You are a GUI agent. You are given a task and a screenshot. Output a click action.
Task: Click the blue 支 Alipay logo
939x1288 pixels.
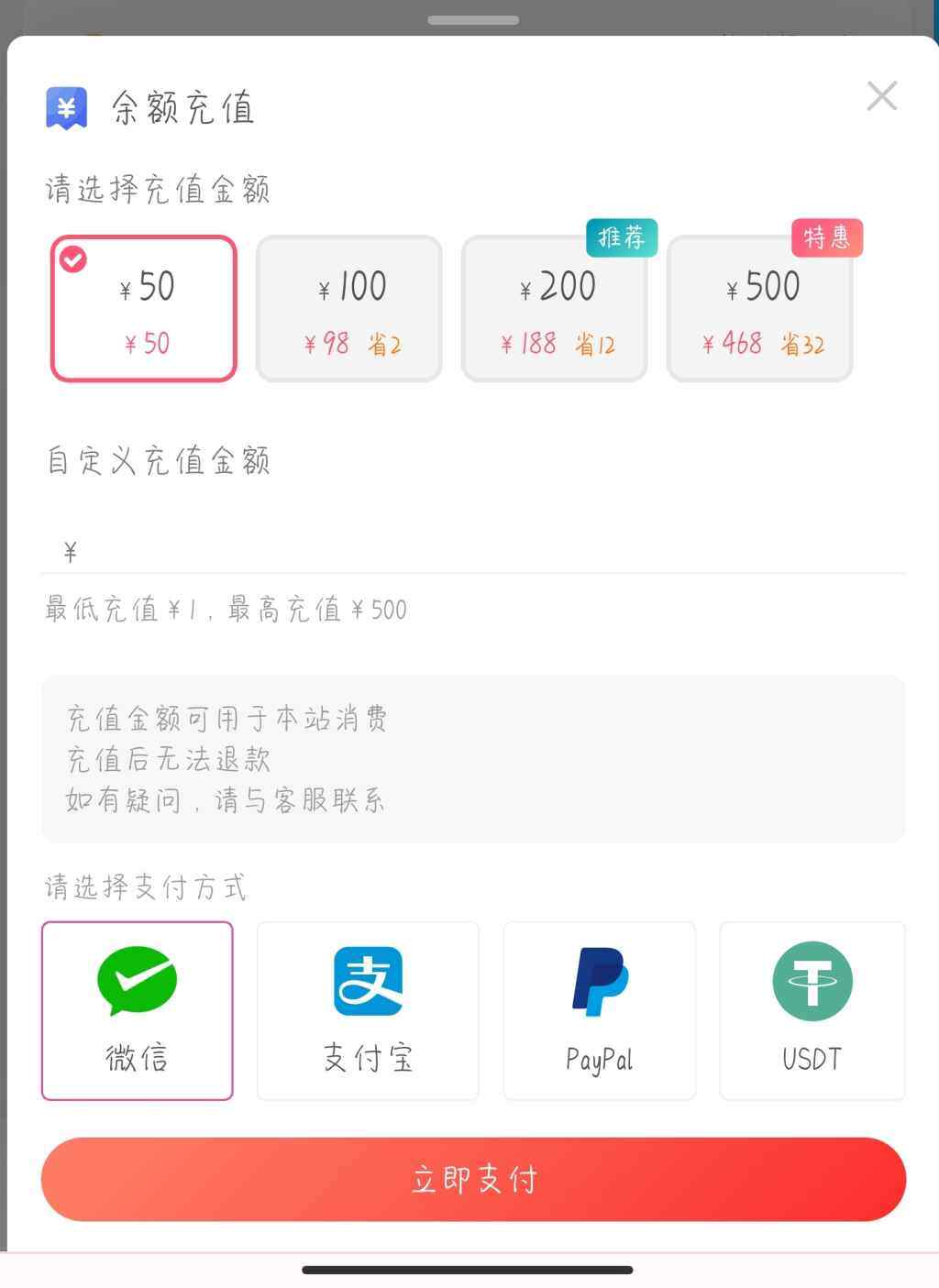(367, 980)
